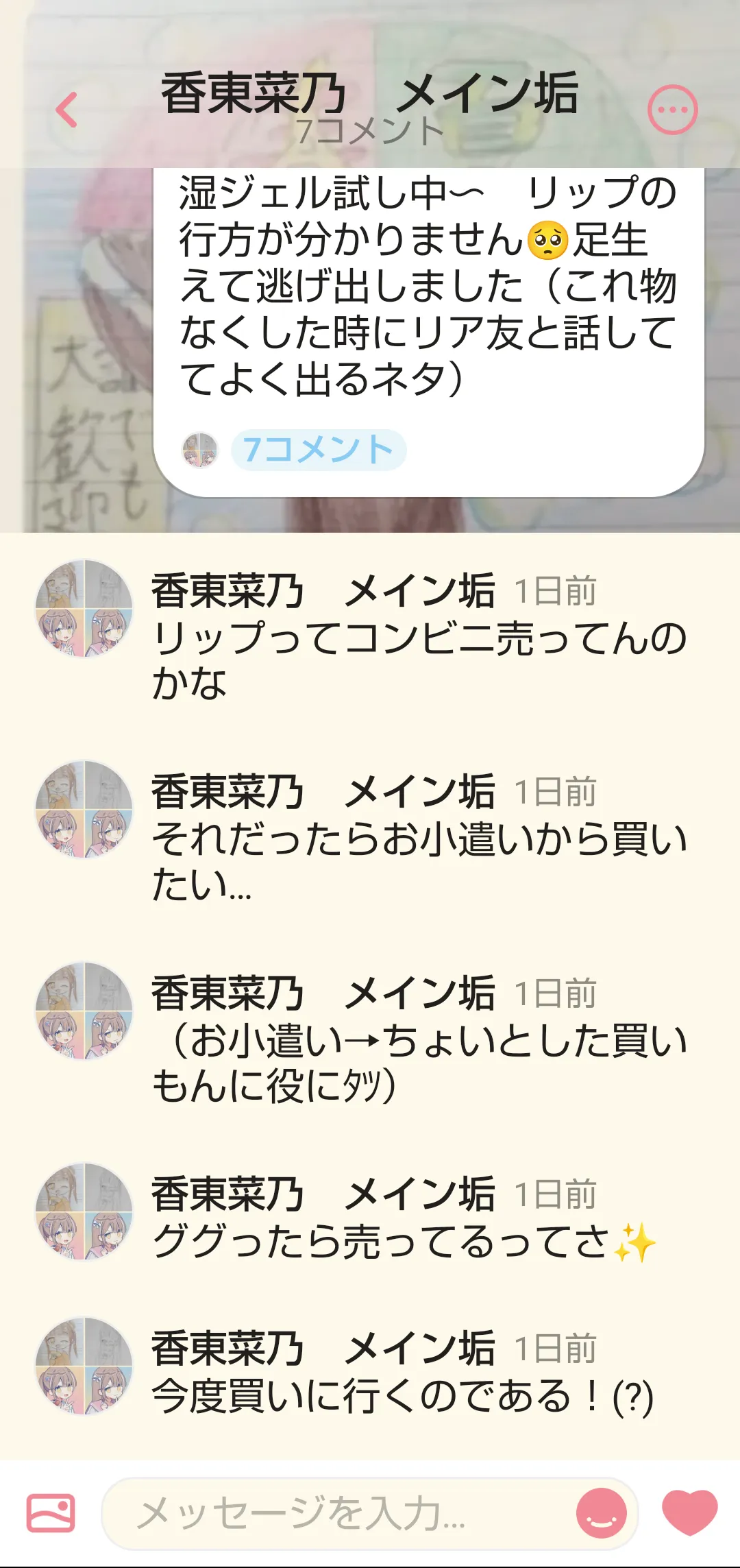
Task: Attach an image to the message
Action: (x=51, y=1513)
